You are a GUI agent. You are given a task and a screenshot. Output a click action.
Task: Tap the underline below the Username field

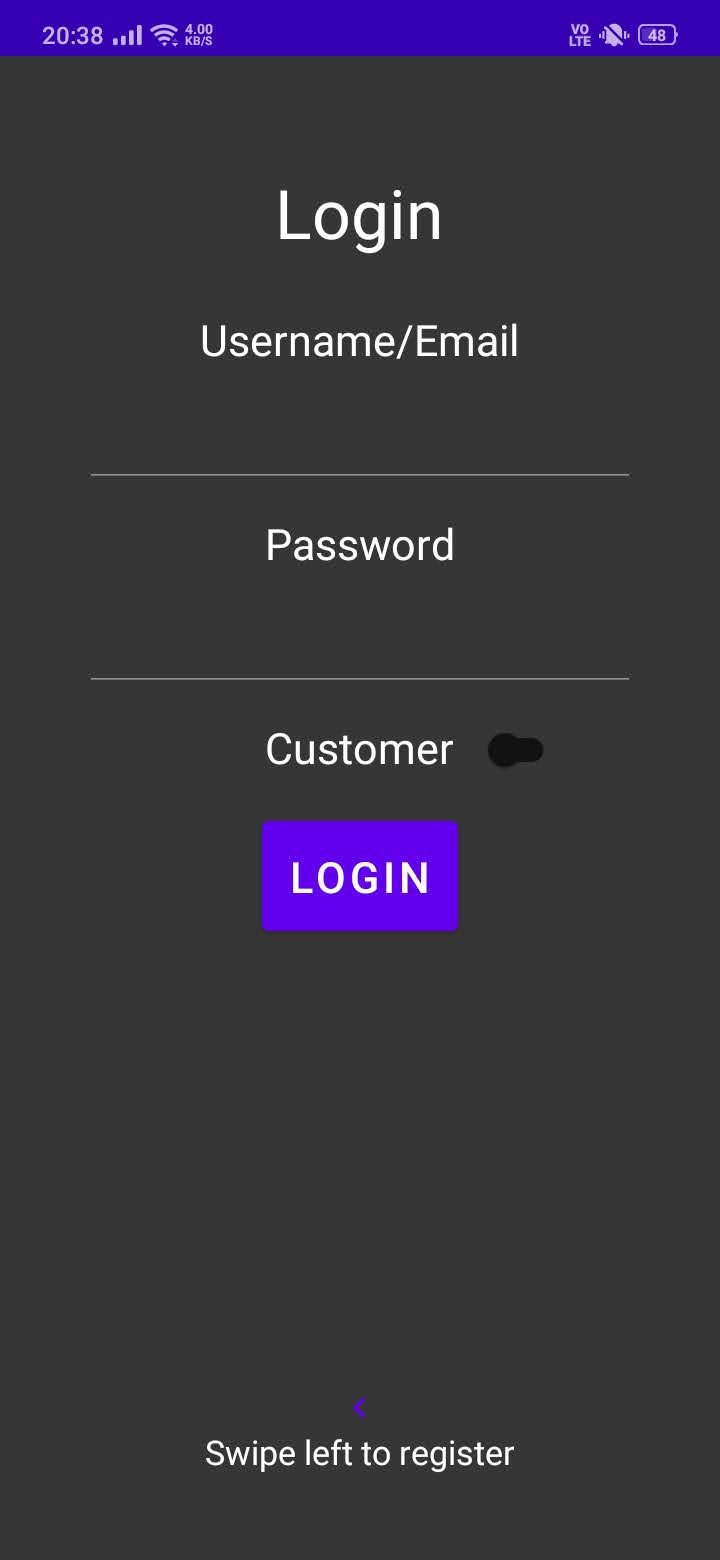(x=360, y=474)
